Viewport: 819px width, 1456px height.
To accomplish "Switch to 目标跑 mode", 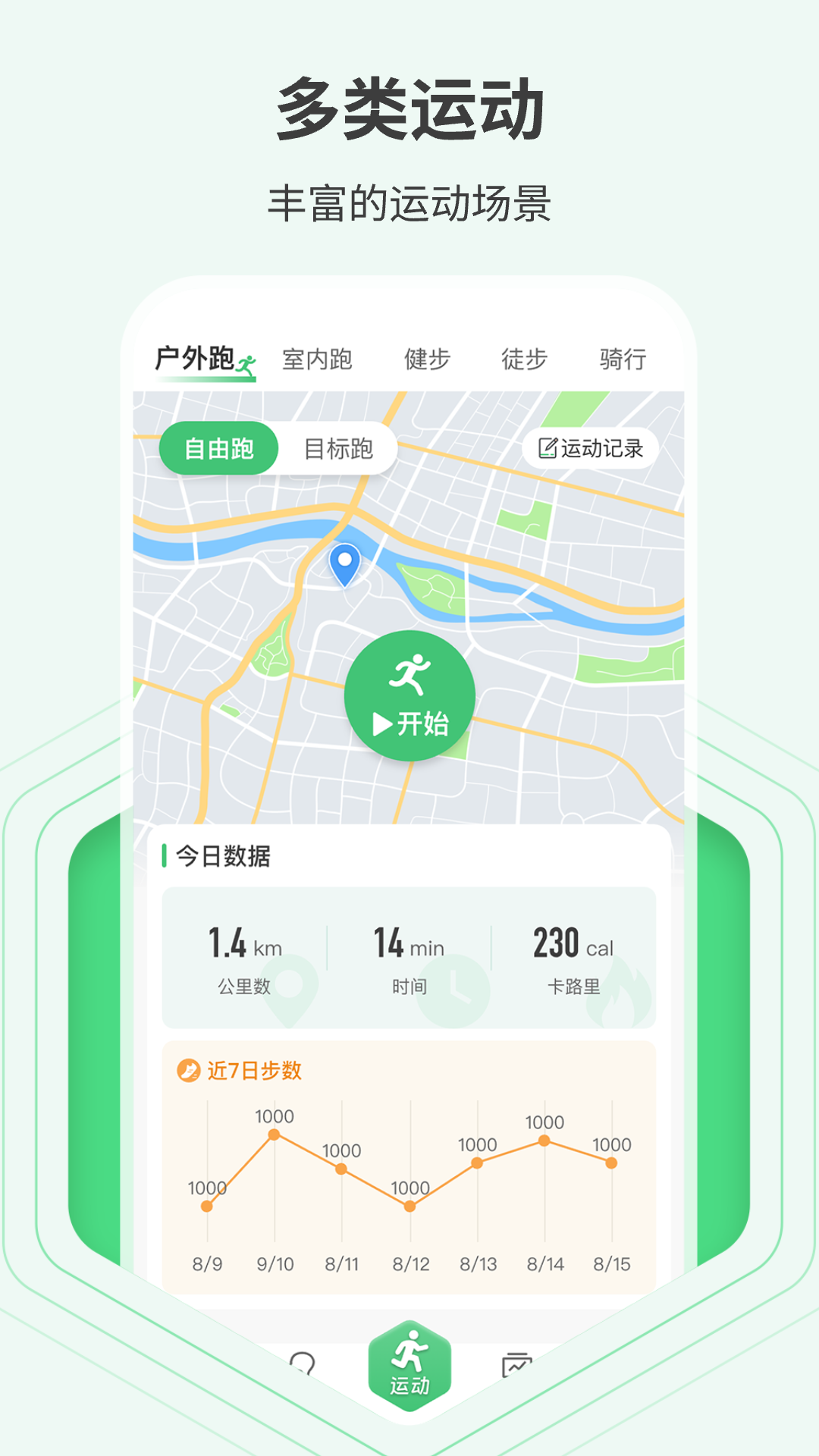I will tap(338, 448).
